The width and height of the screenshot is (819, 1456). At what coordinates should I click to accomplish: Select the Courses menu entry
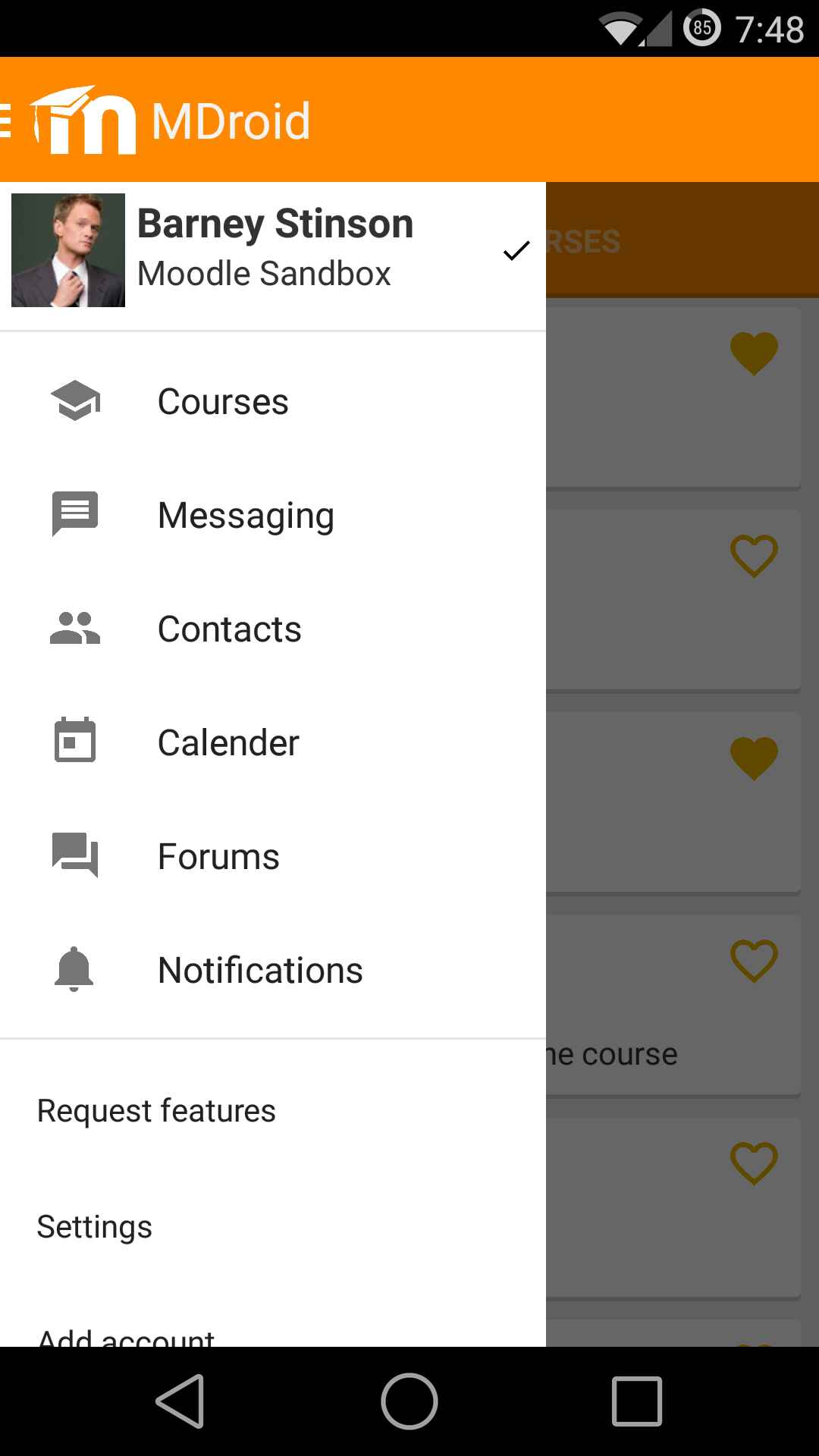coord(222,401)
